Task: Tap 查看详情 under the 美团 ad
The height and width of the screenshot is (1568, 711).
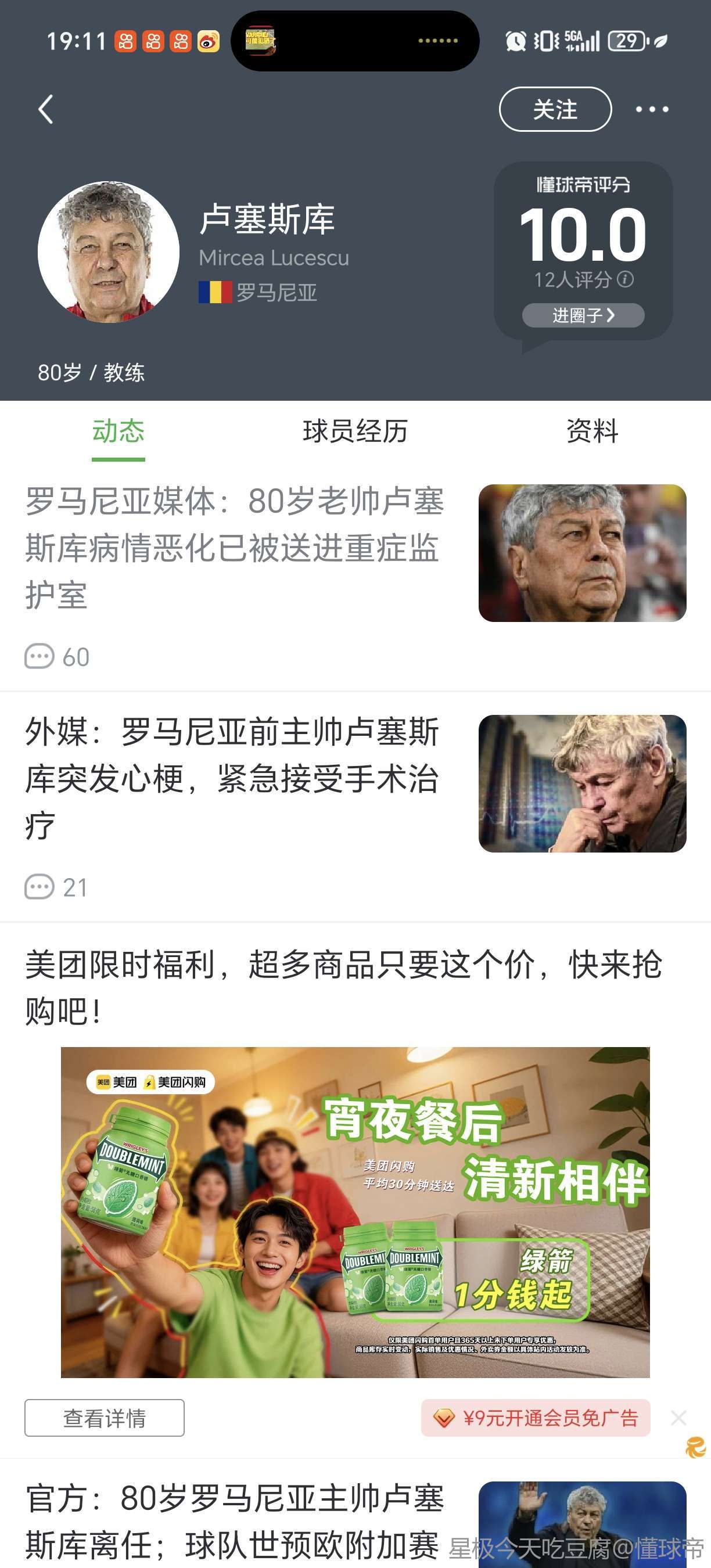Action: coord(104,1418)
